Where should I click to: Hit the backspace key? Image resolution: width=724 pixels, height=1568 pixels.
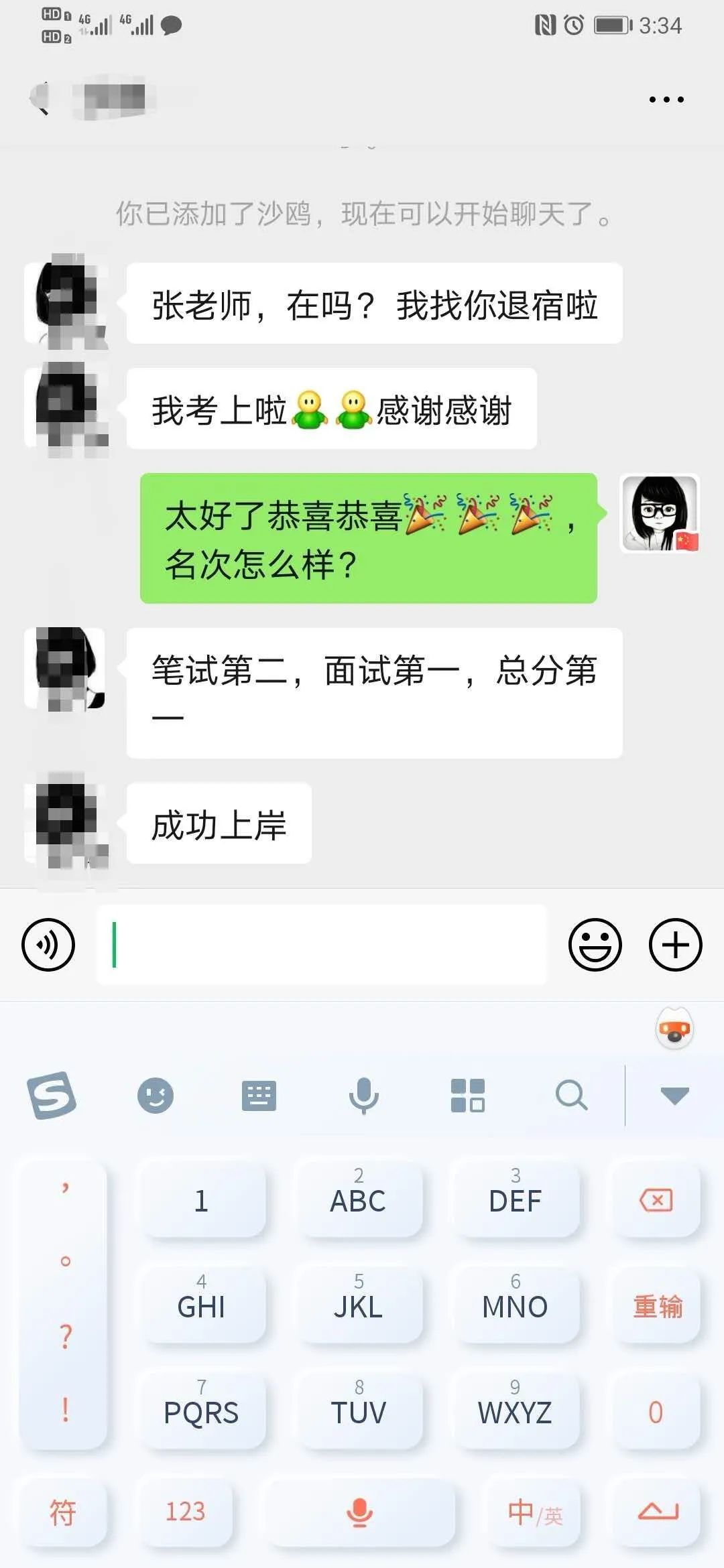tap(656, 1199)
